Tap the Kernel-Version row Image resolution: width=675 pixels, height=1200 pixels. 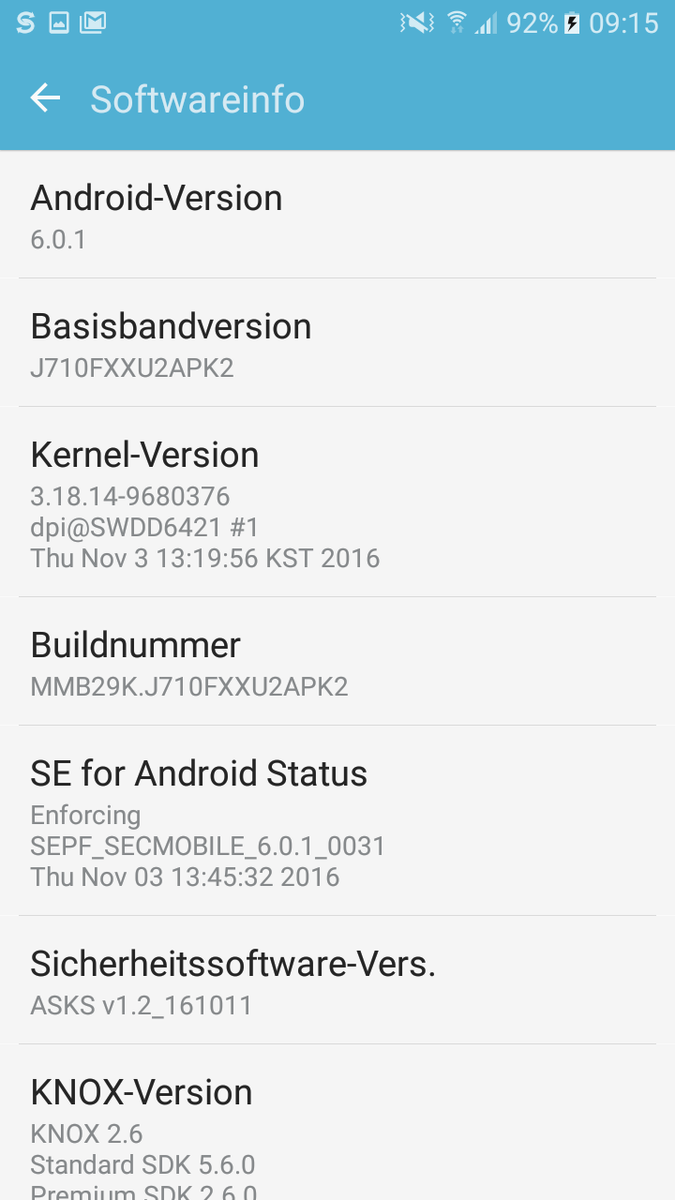pyautogui.click(x=337, y=502)
